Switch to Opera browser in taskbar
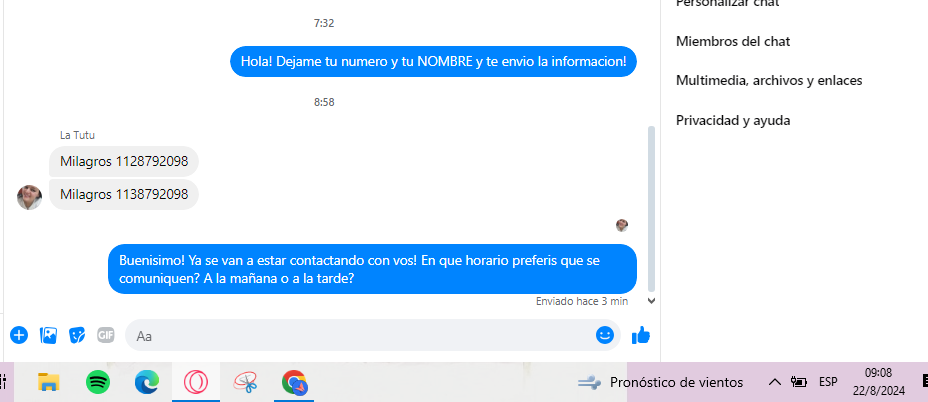 tap(196, 382)
